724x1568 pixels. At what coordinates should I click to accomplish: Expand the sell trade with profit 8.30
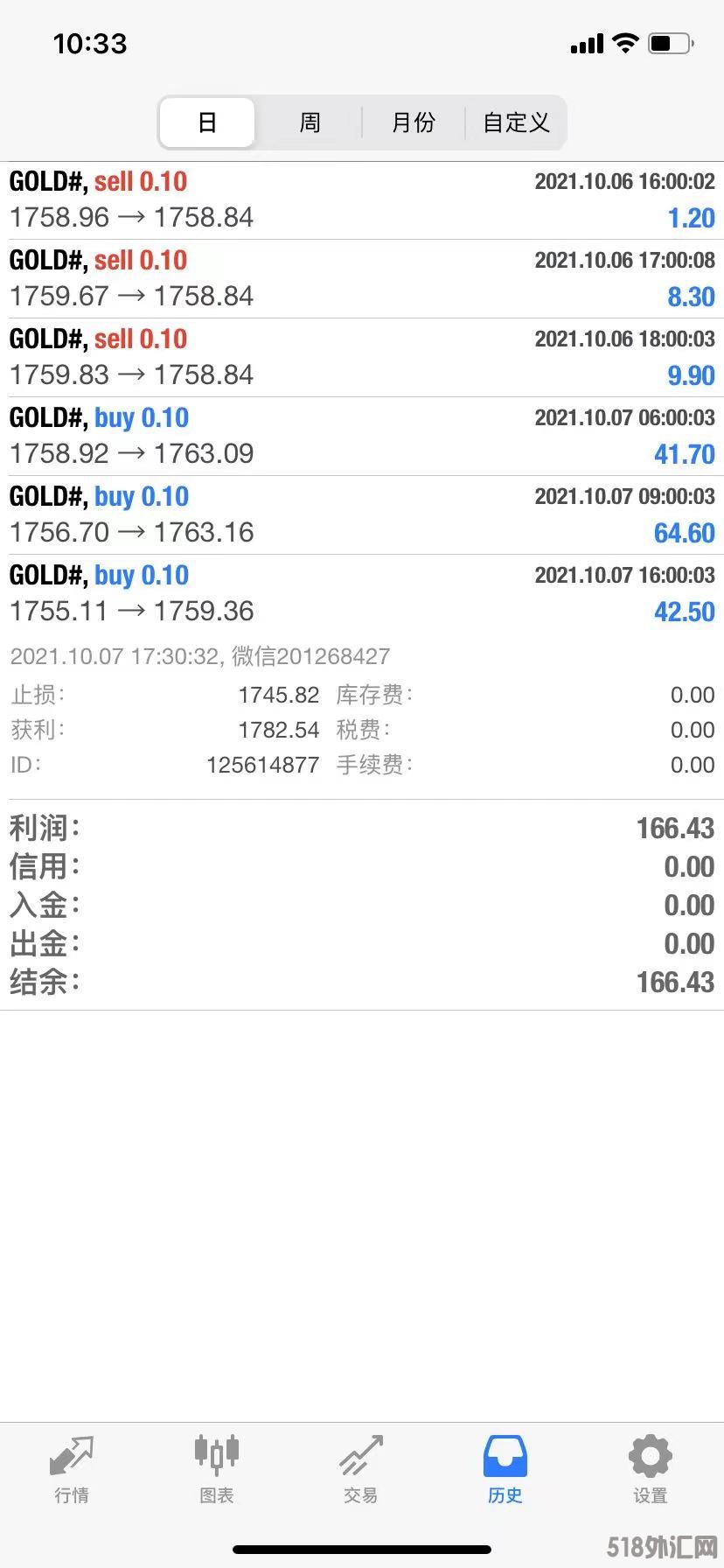click(362, 279)
